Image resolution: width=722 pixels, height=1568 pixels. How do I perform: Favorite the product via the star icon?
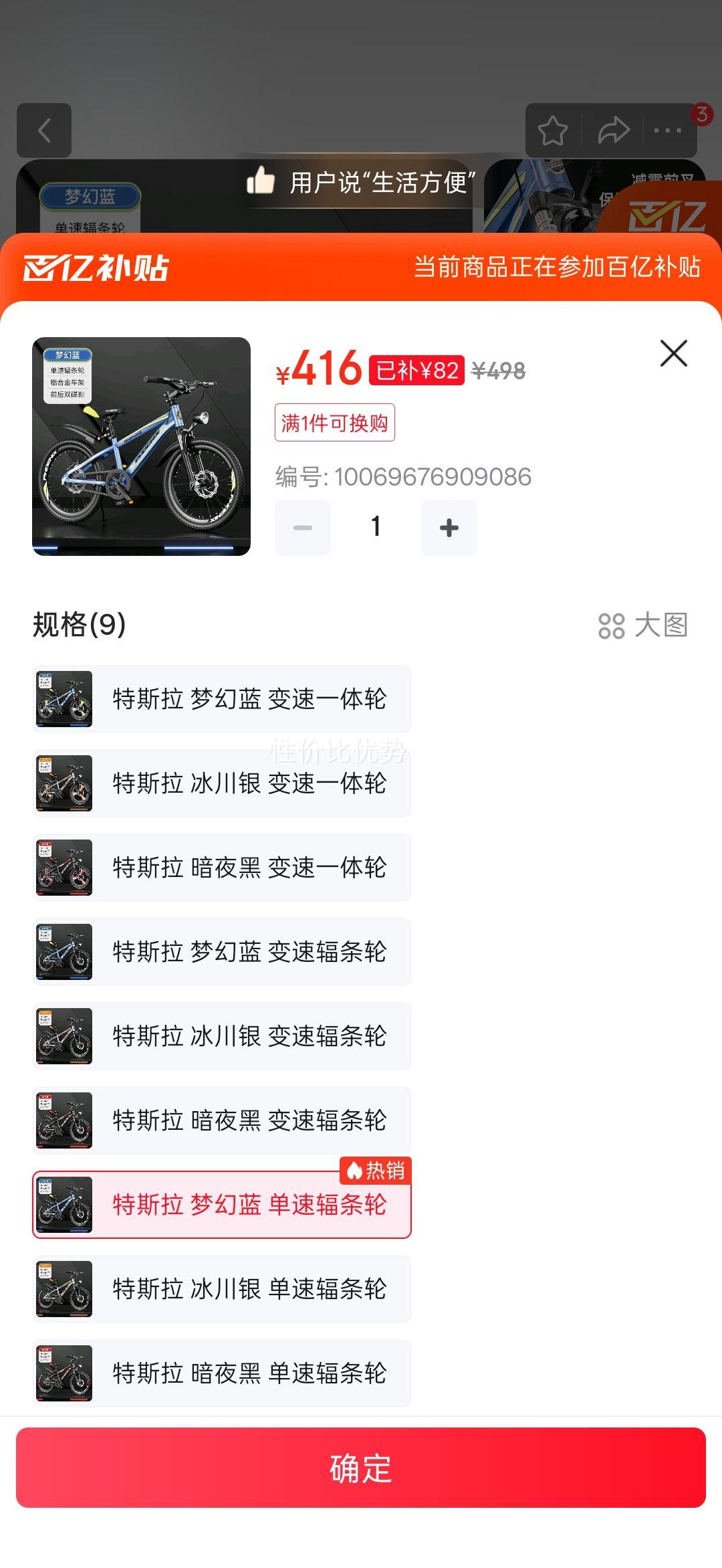[554, 130]
